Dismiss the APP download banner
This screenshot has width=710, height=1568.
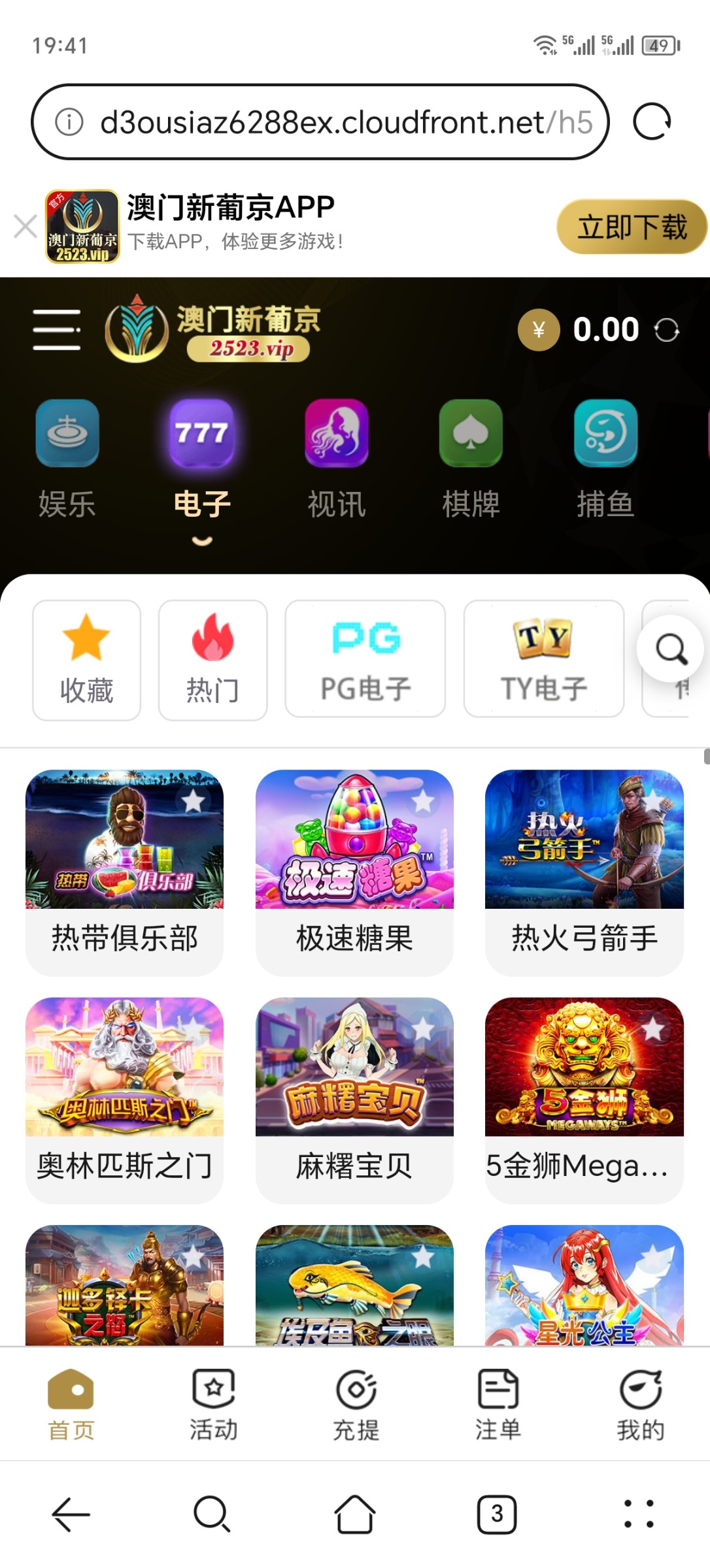[25, 227]
